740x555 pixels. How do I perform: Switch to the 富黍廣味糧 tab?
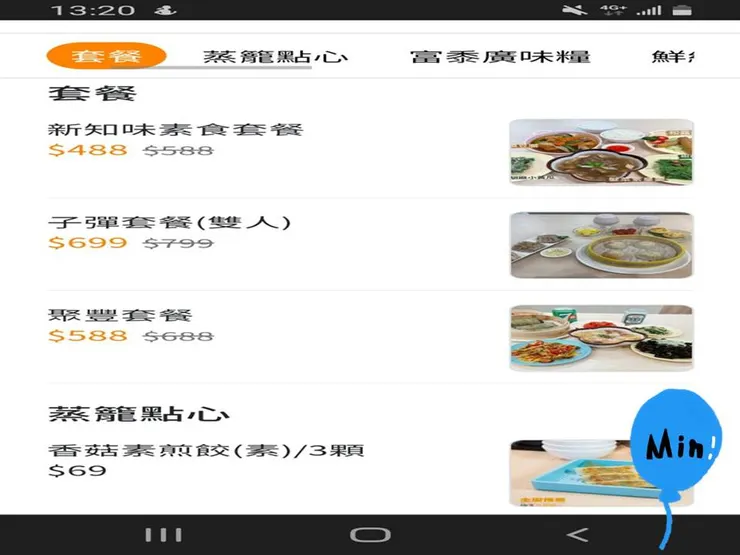tap(500, 57)
